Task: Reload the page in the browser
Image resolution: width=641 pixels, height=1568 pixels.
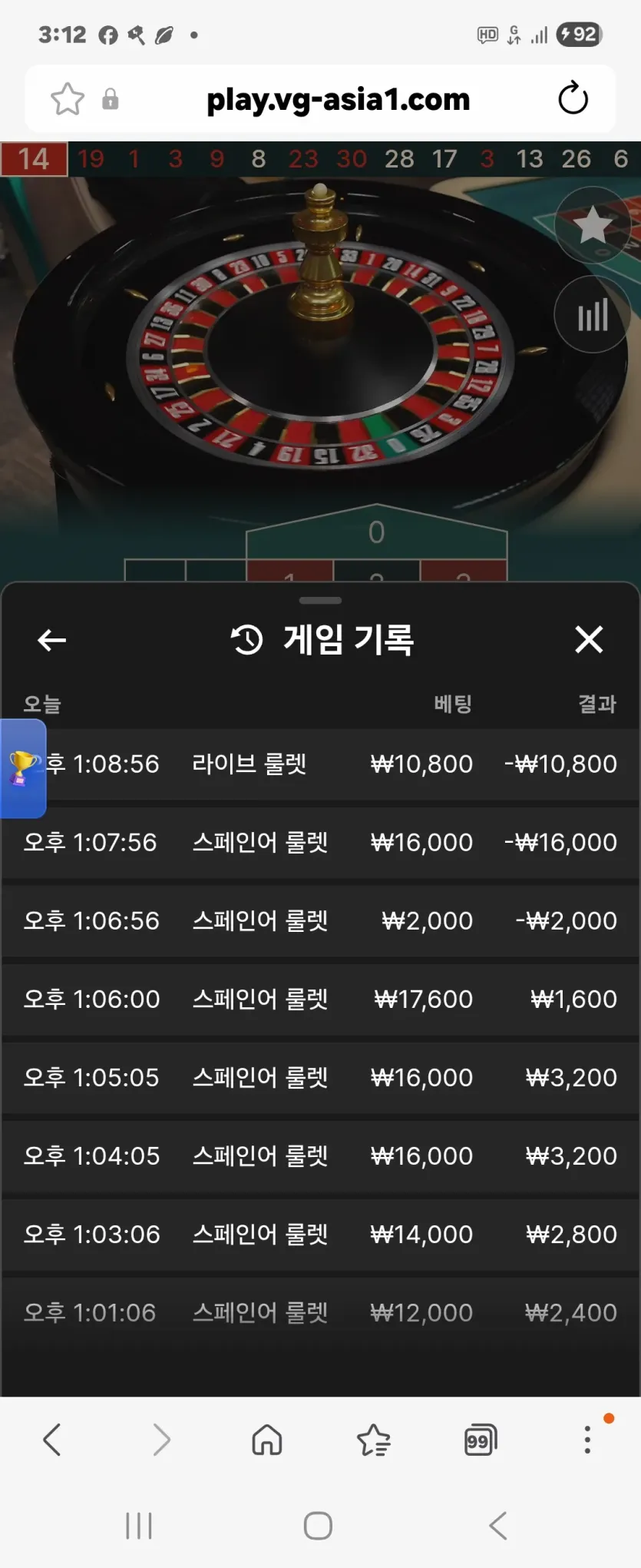Action: [x=573, y=98]
